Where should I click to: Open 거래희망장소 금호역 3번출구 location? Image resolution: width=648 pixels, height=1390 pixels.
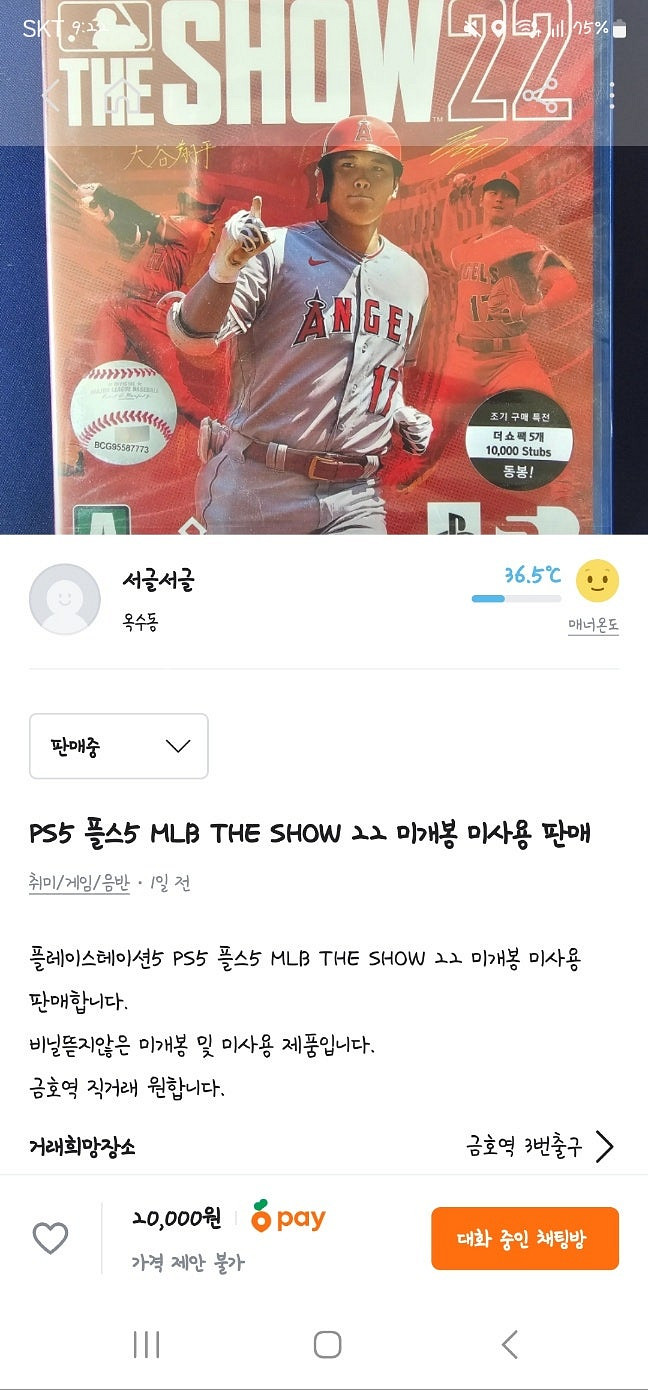pos(324,1146)
